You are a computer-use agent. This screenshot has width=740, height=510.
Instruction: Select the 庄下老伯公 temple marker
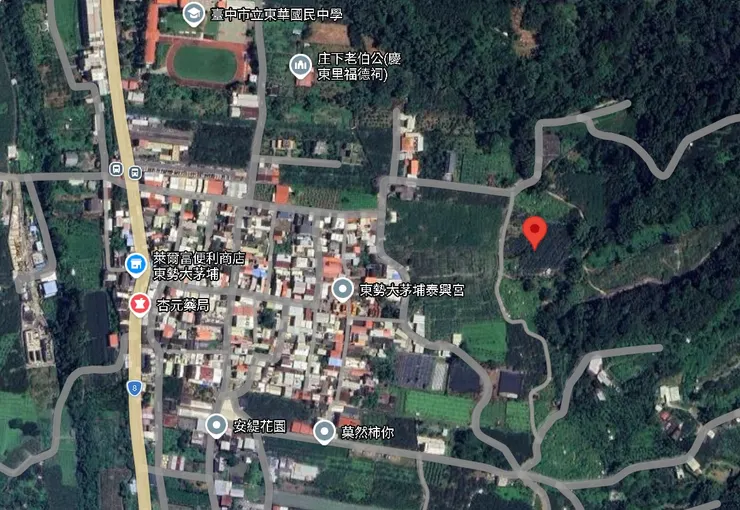pos(300,66)
